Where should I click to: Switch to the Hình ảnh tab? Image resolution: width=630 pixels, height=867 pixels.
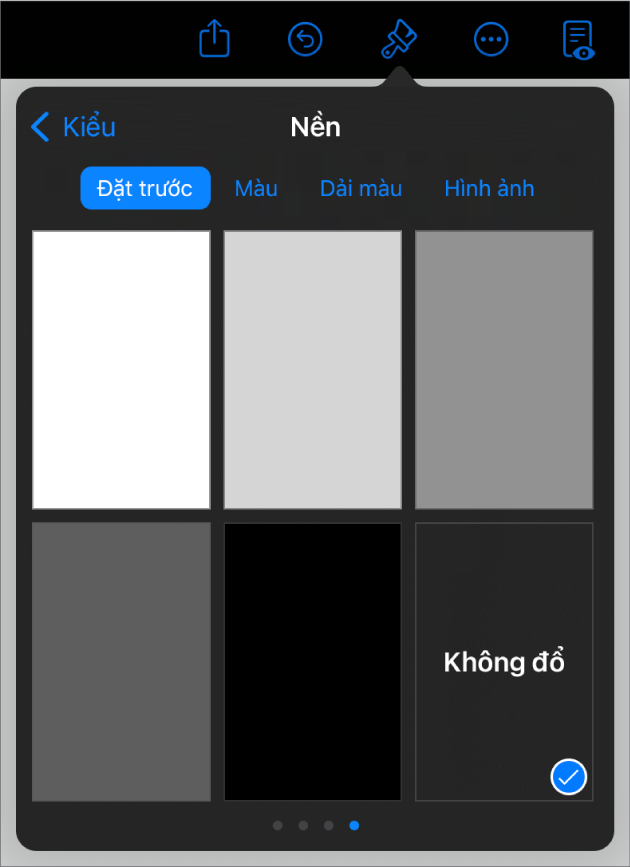(x=489, y=188)
